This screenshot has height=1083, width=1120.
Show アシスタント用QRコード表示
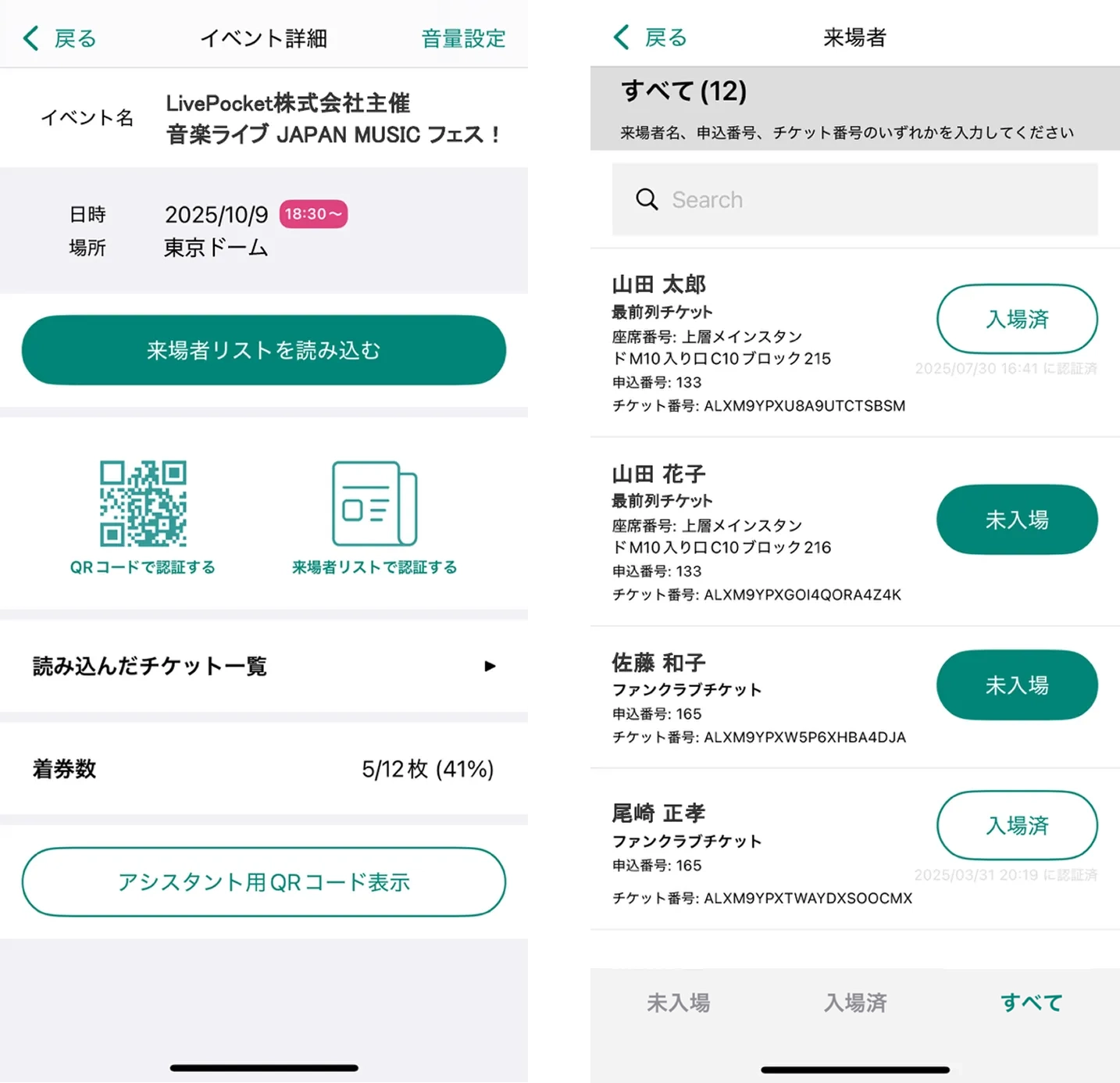(x=264, y=881)
